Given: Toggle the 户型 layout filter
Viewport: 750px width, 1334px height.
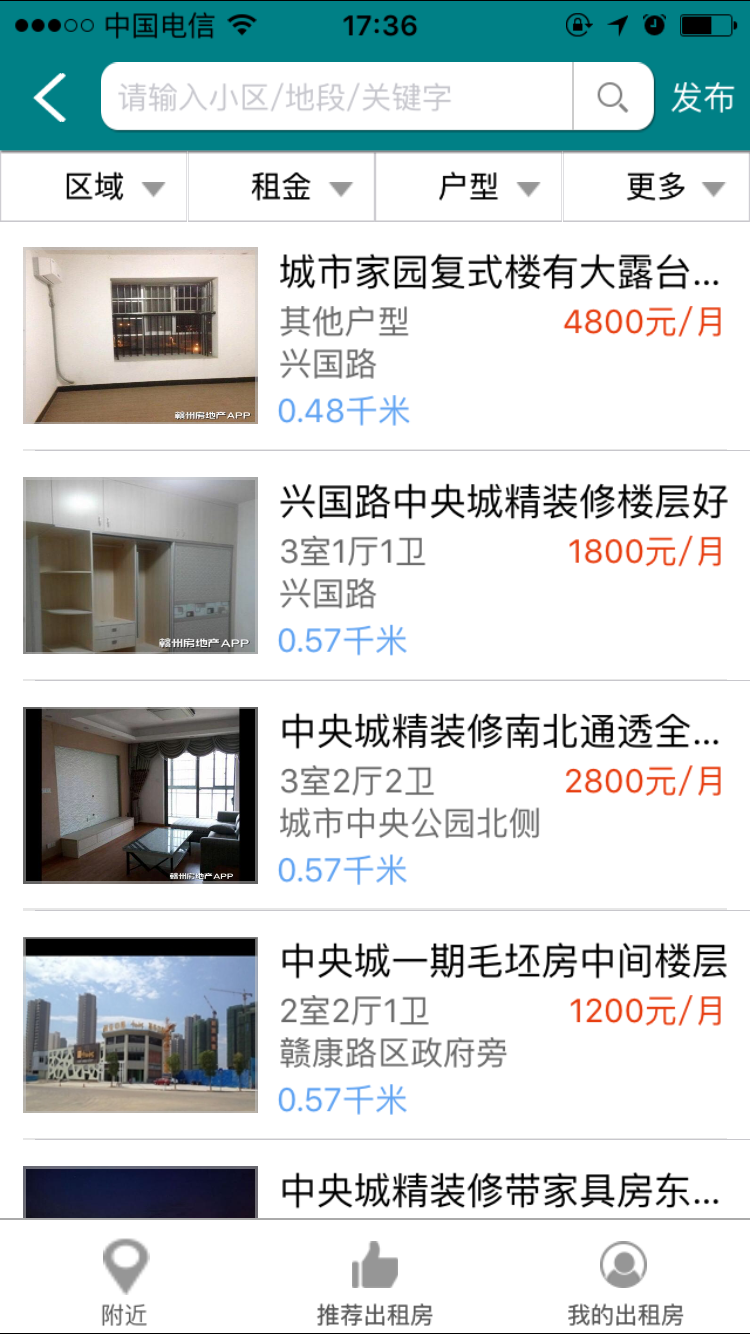Looking at the screenshot, I should [x=468, y=187].
